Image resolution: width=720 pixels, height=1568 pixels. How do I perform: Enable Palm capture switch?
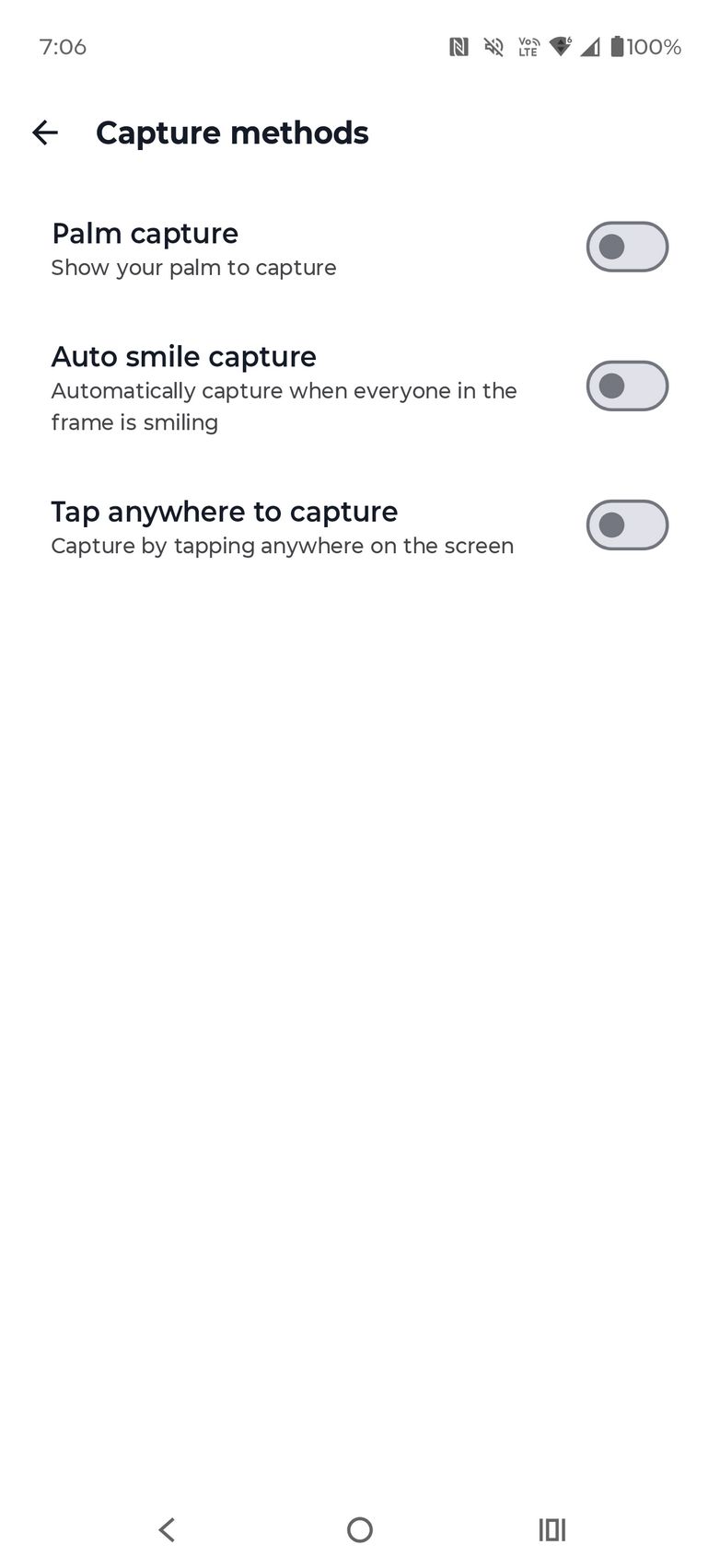(x=627, y=247)
